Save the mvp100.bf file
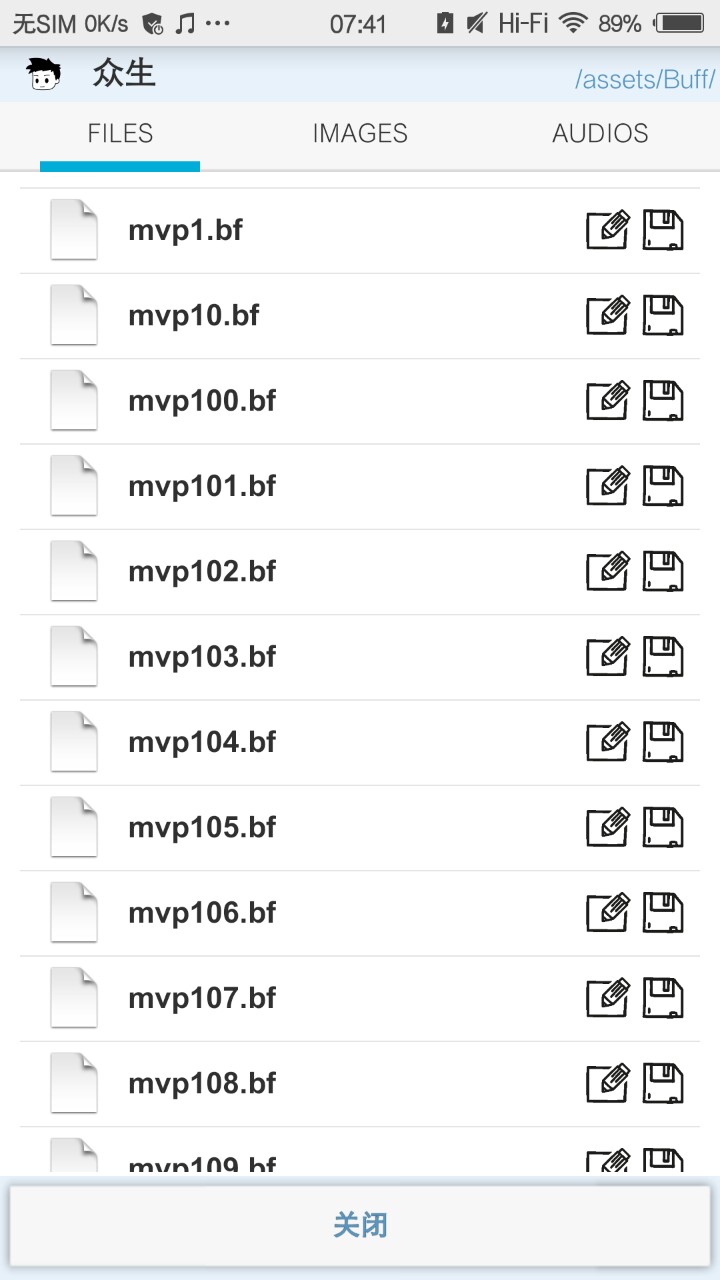The width and height of the screenshot is (720, 1280). coord(662,401)
